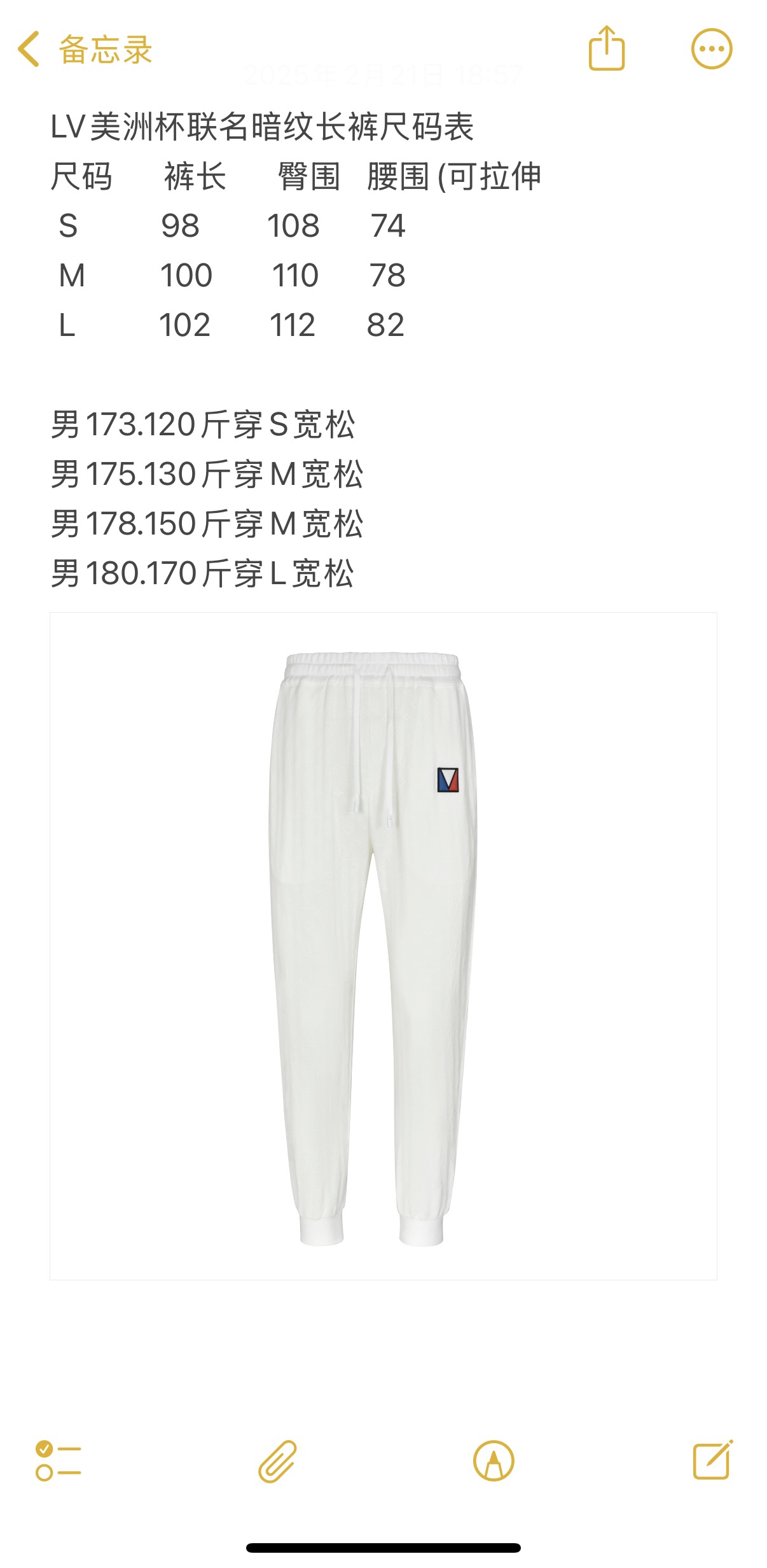Open the markup pen tool

(494, 1461)
